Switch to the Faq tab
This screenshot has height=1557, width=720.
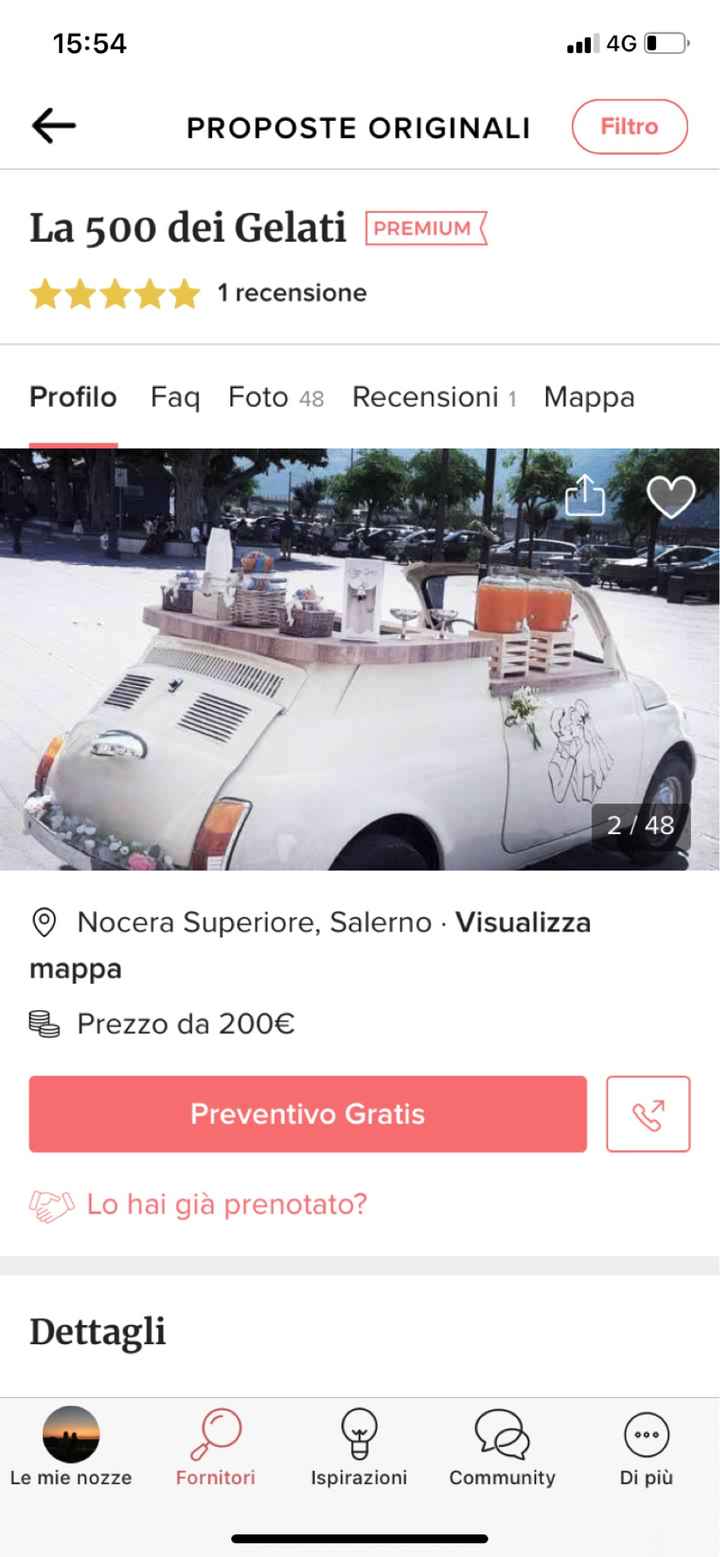tap(175, 397)
